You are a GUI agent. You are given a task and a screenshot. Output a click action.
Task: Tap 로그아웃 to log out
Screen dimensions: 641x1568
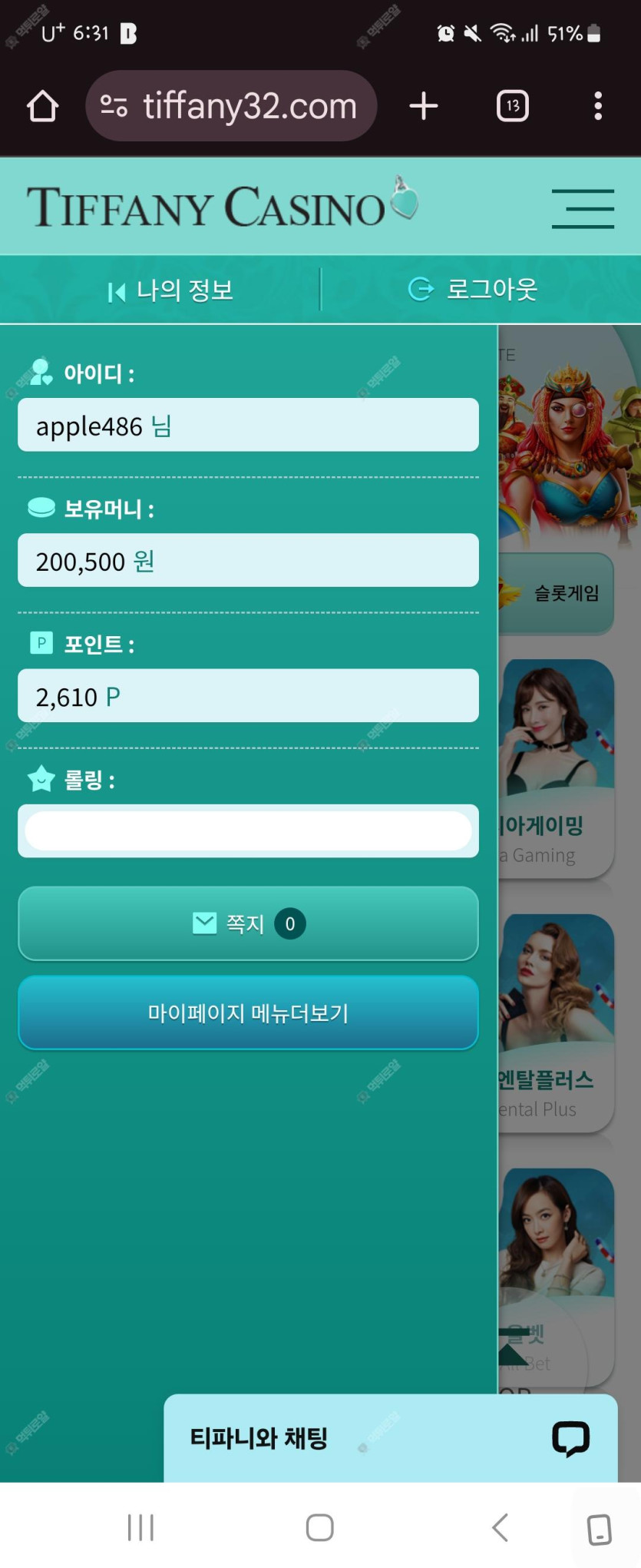[x=473, y=290]
